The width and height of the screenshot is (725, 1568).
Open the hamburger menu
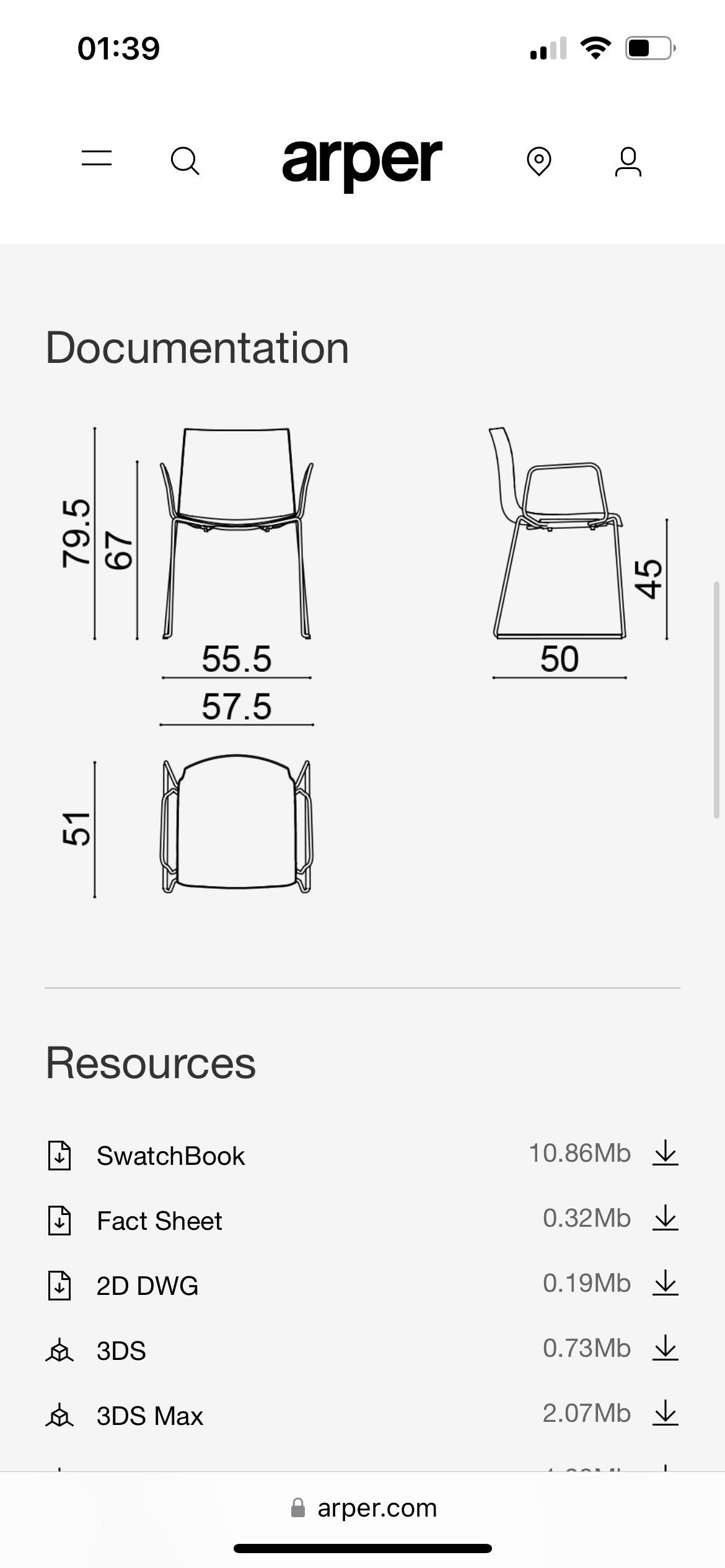[x=97, y=159]
